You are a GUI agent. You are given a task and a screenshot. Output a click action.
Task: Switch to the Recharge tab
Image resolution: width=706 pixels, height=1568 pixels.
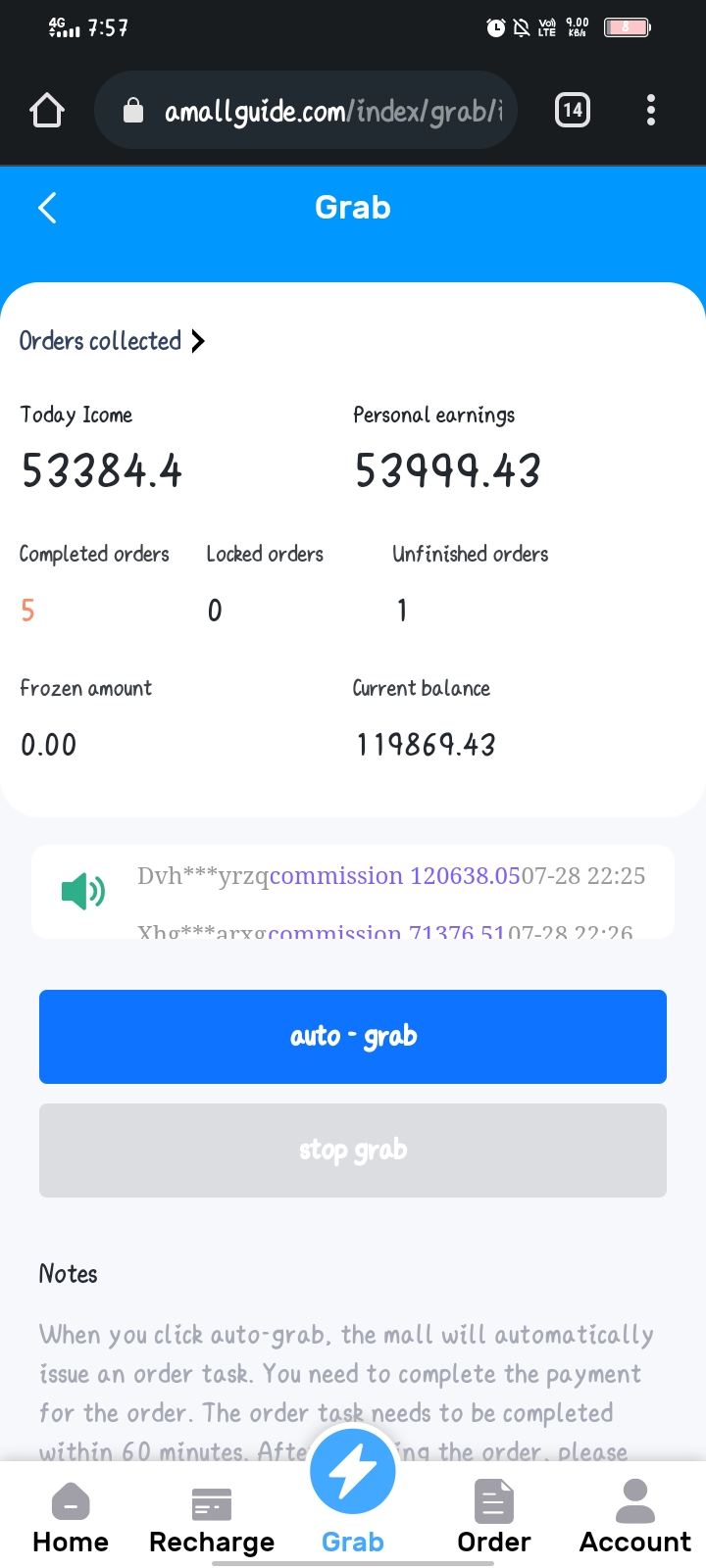212,1519
